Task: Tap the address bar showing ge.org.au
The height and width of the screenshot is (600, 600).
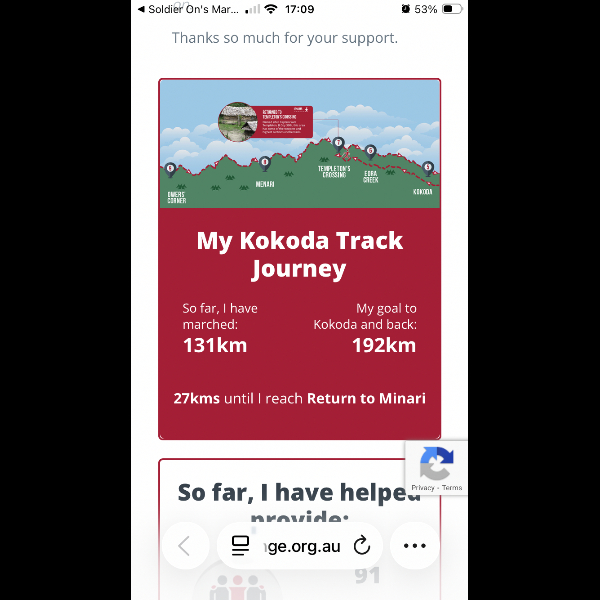Action: point(301,546)
